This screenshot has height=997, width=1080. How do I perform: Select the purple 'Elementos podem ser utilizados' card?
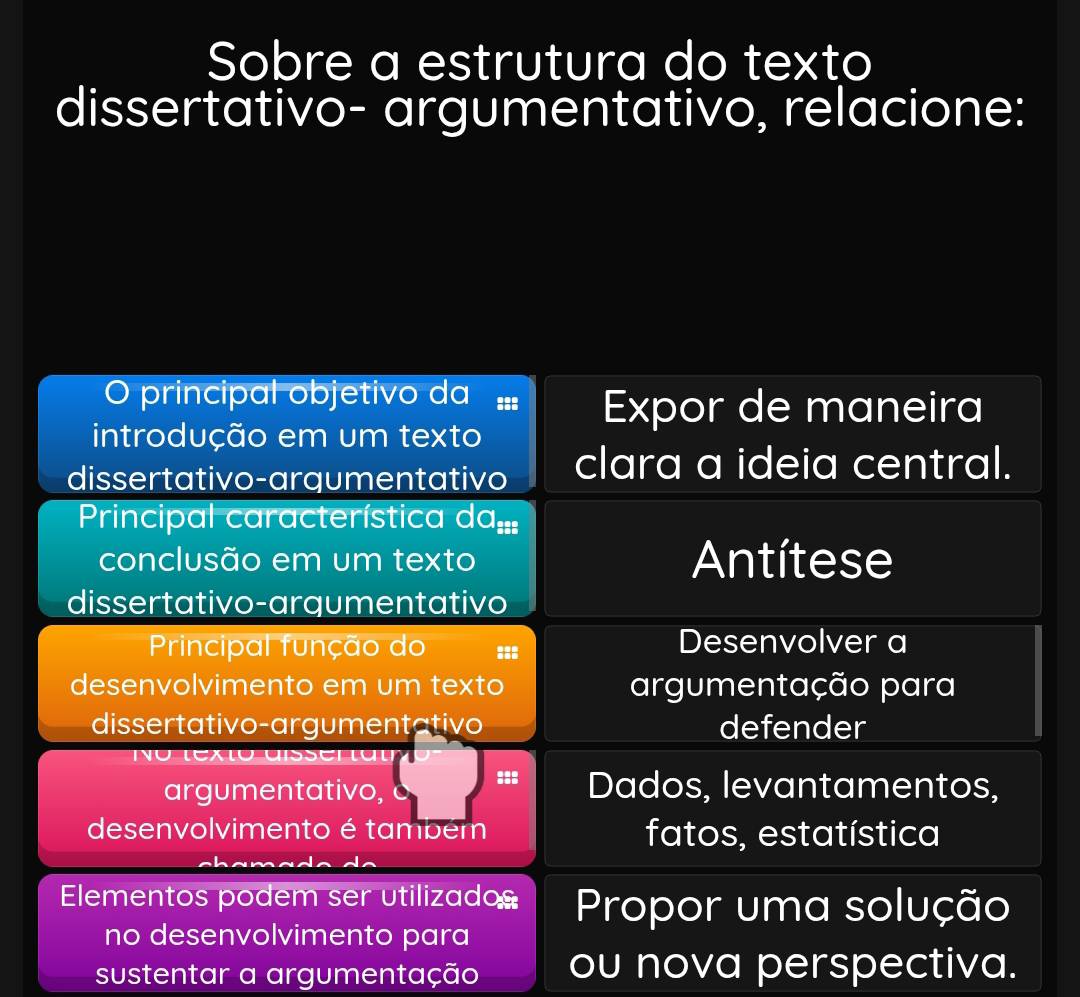[286, 934]
